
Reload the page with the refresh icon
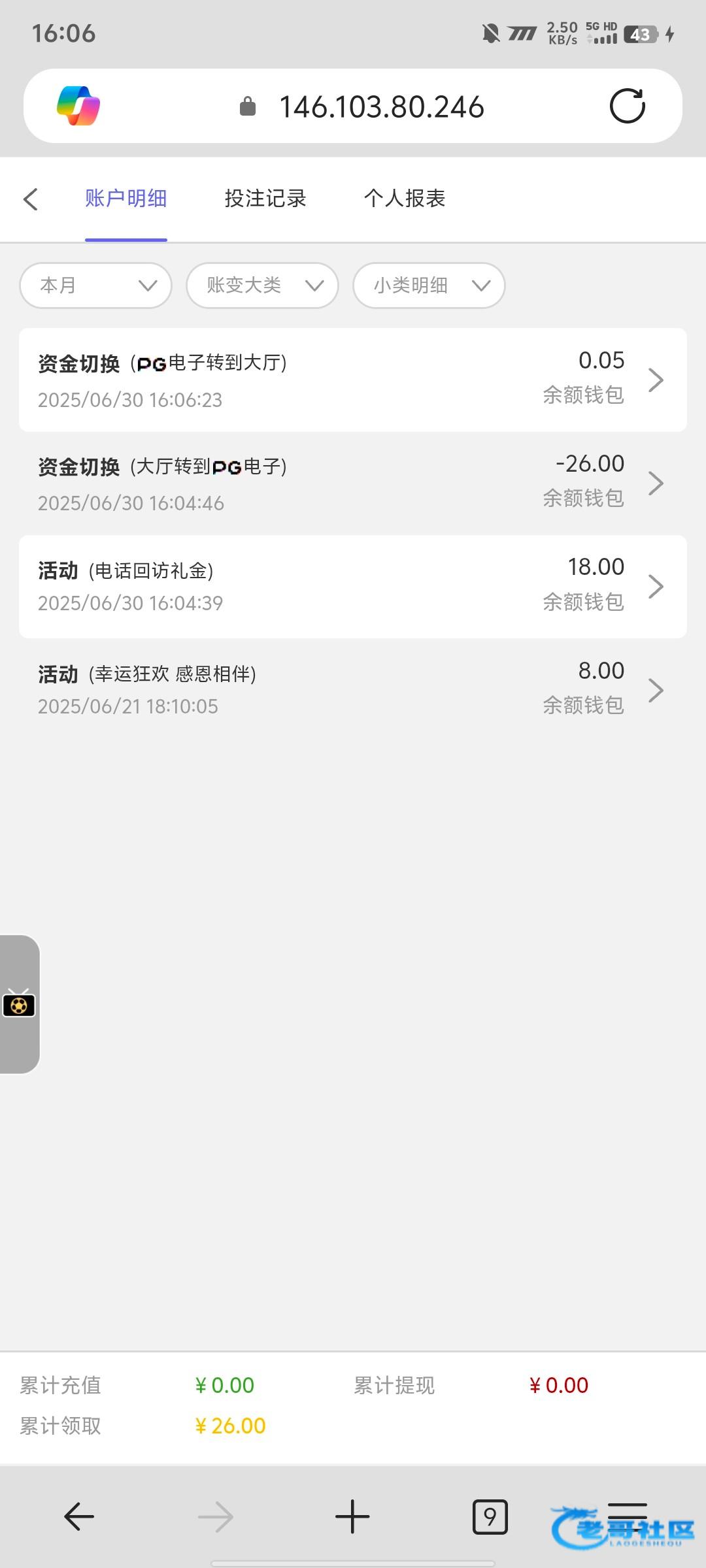(628, 106)
